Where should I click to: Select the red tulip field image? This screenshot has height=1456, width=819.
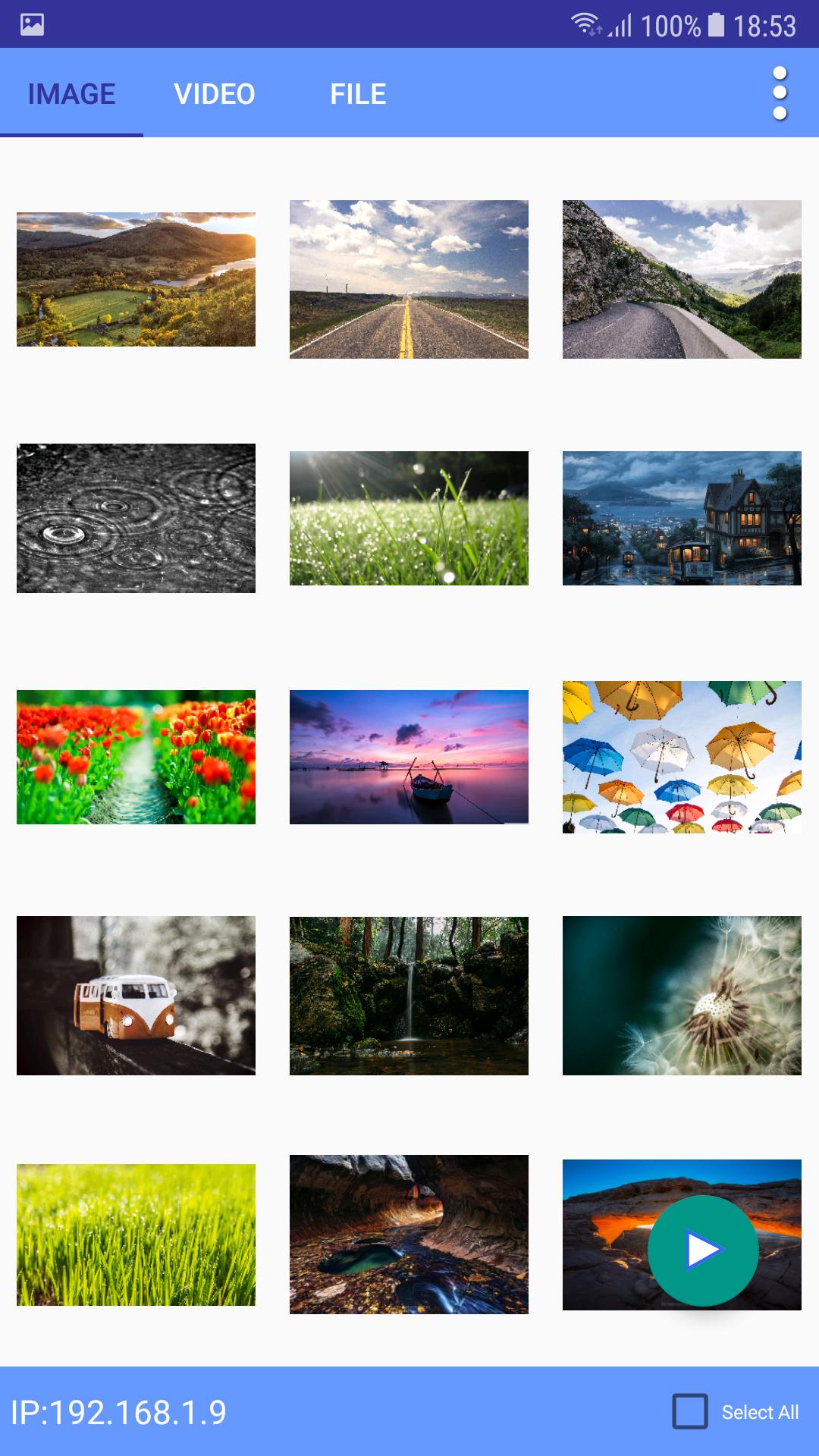(136, 757)
